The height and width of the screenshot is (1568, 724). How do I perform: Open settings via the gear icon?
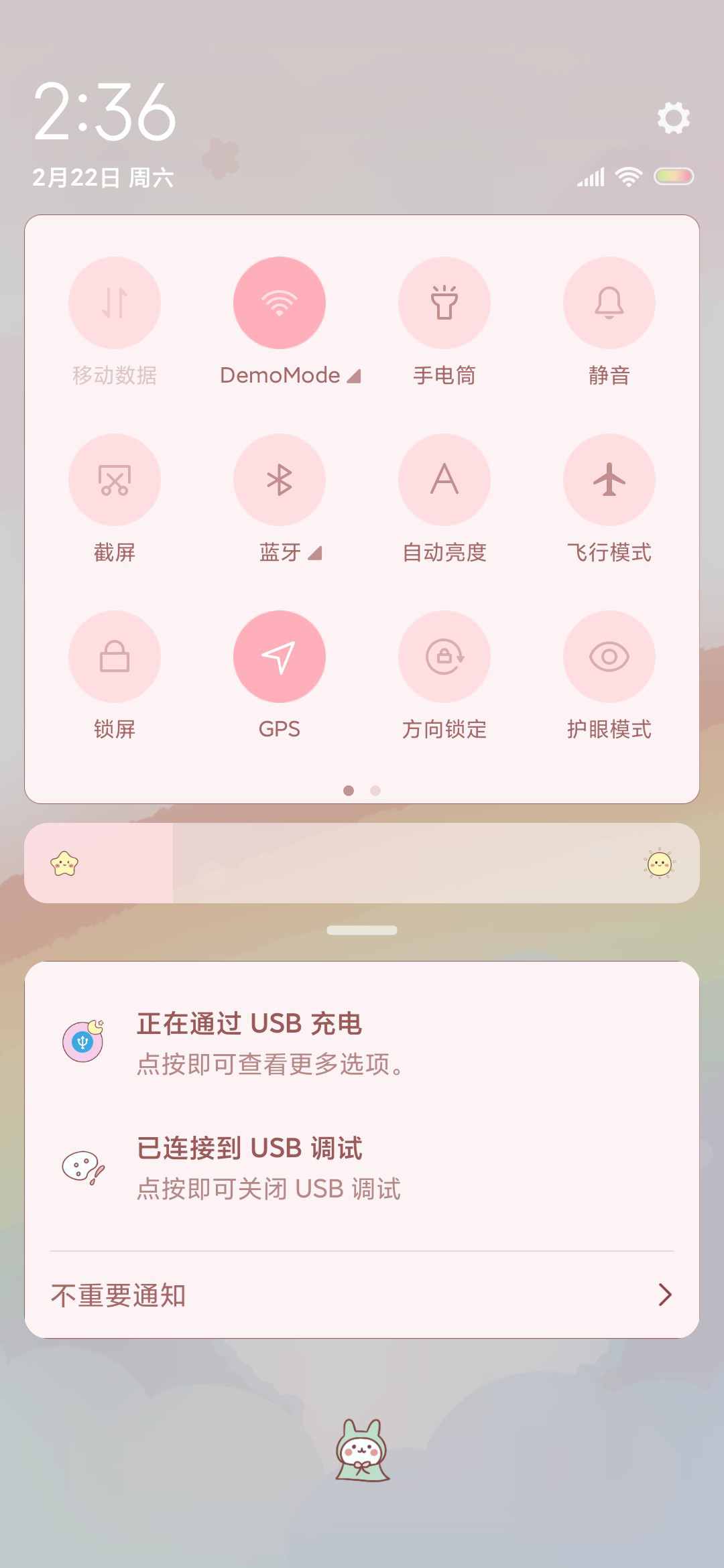coord(673,118)
